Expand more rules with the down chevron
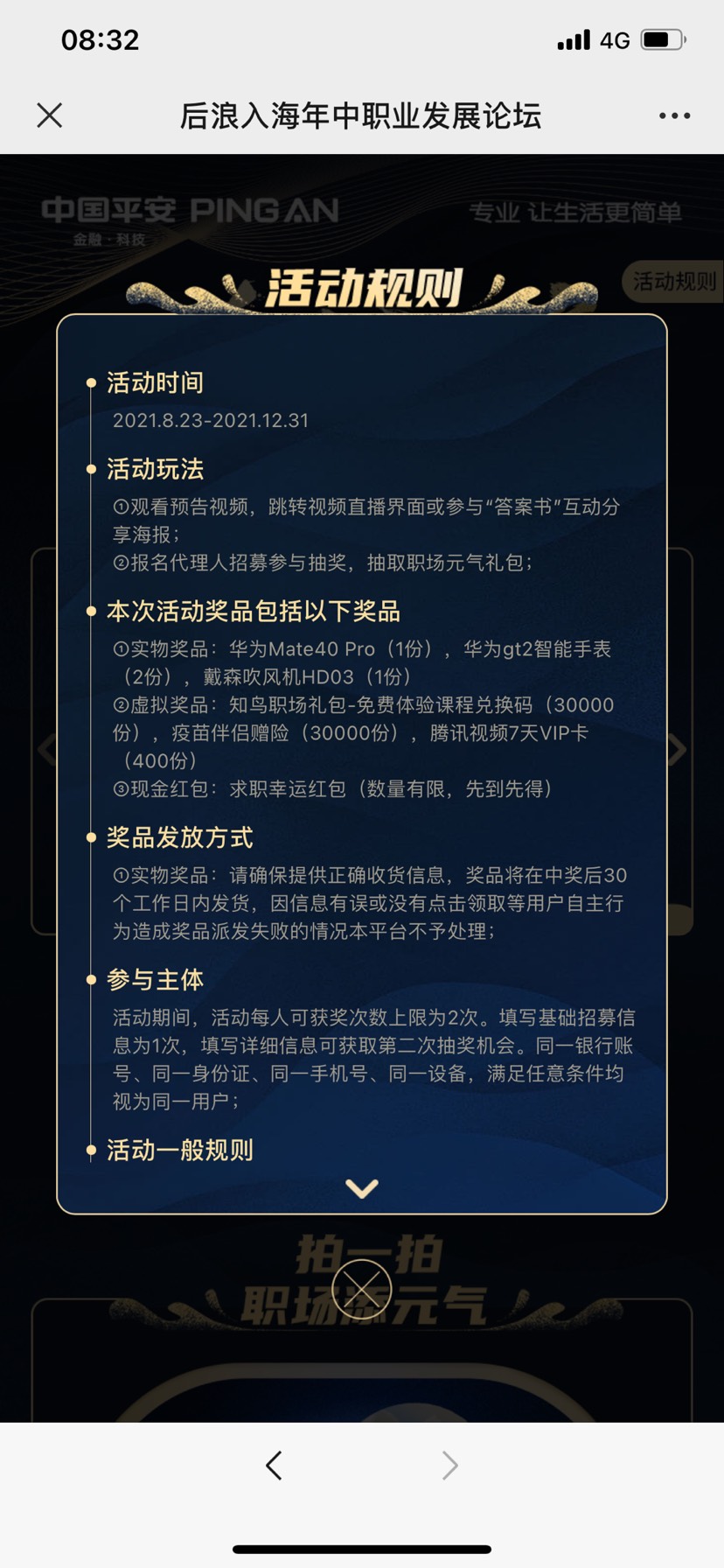Screen dimensions: 724x1568 pyautogui.click(x=361, y=1187)
